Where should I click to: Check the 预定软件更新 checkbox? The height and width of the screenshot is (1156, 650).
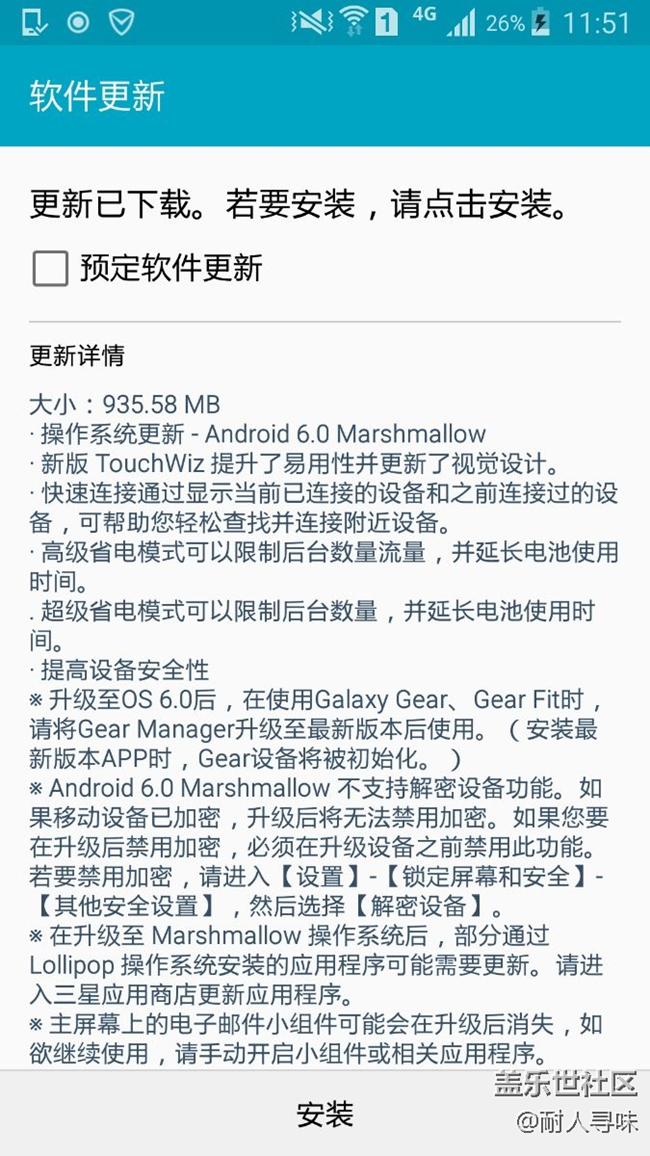pos(50,268)
